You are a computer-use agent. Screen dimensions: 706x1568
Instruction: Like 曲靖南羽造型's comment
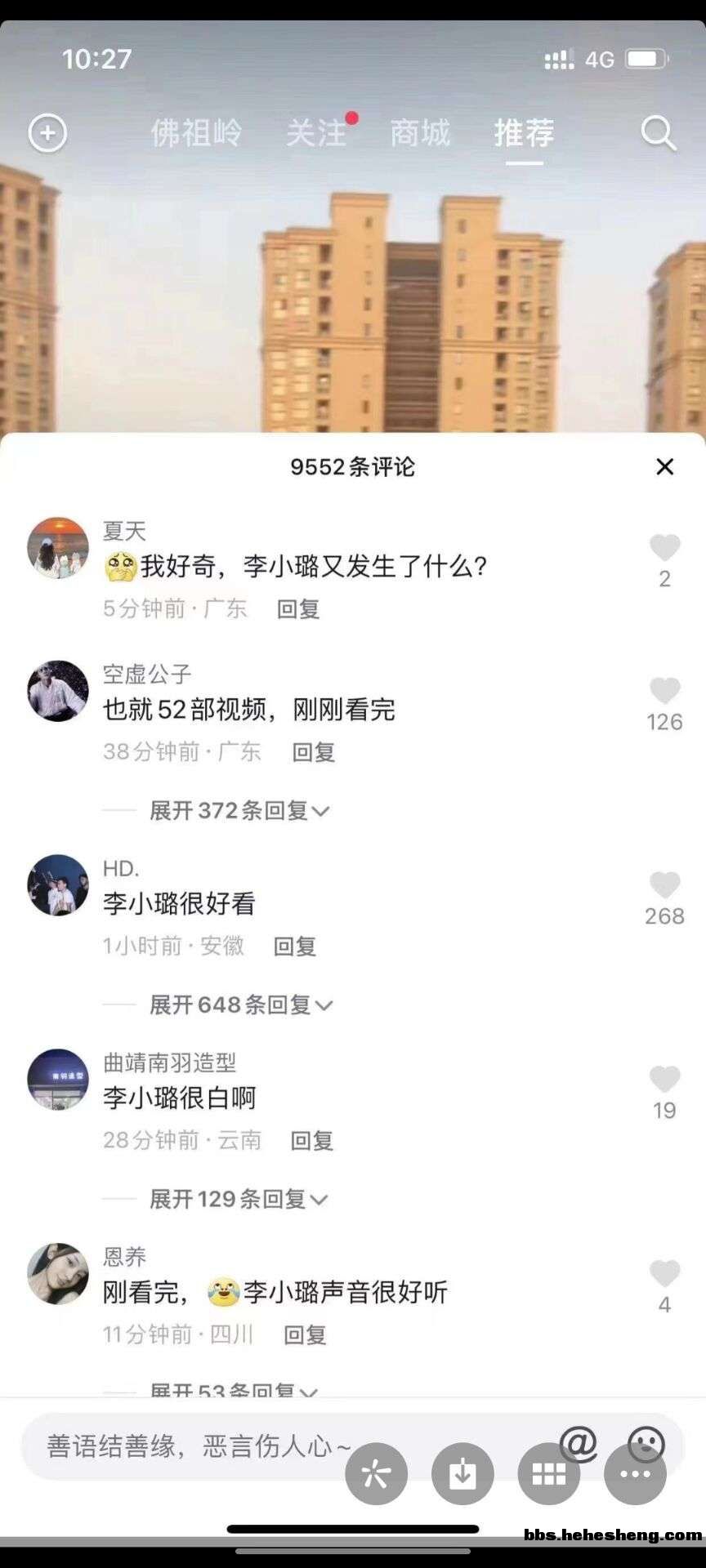[664, 1080]
